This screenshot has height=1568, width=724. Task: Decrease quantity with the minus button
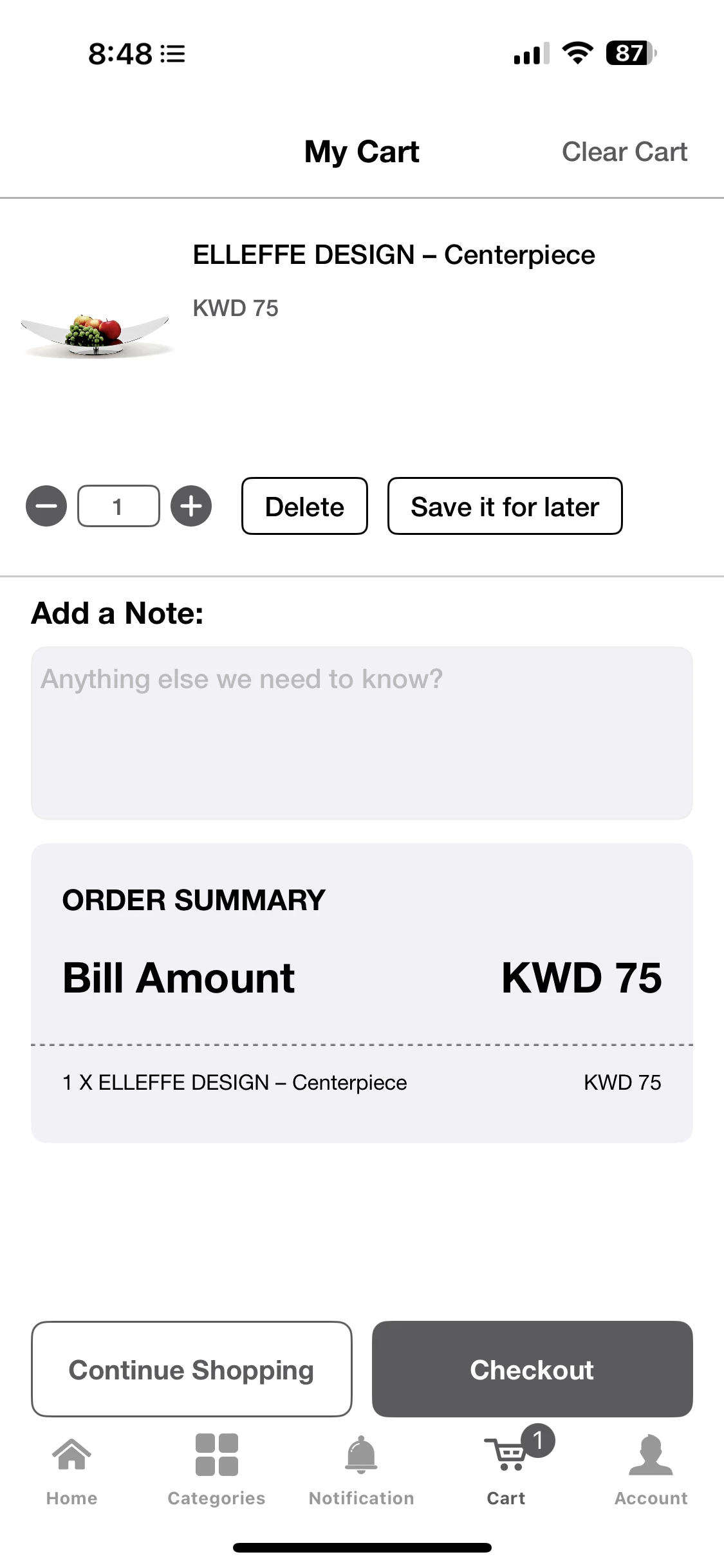pos(46,507)
